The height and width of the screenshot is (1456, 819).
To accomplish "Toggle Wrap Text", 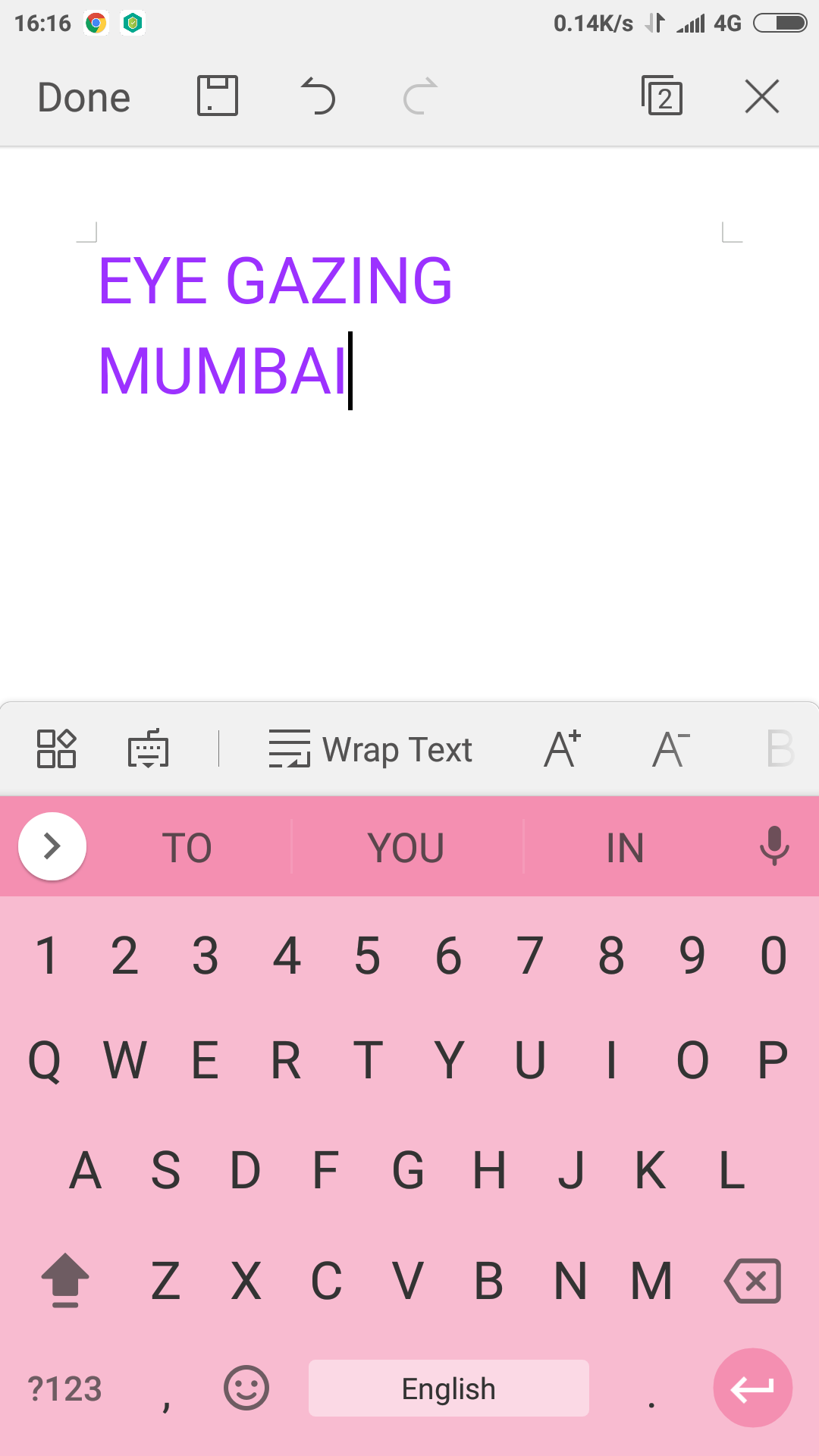I will tap(370, 749).
